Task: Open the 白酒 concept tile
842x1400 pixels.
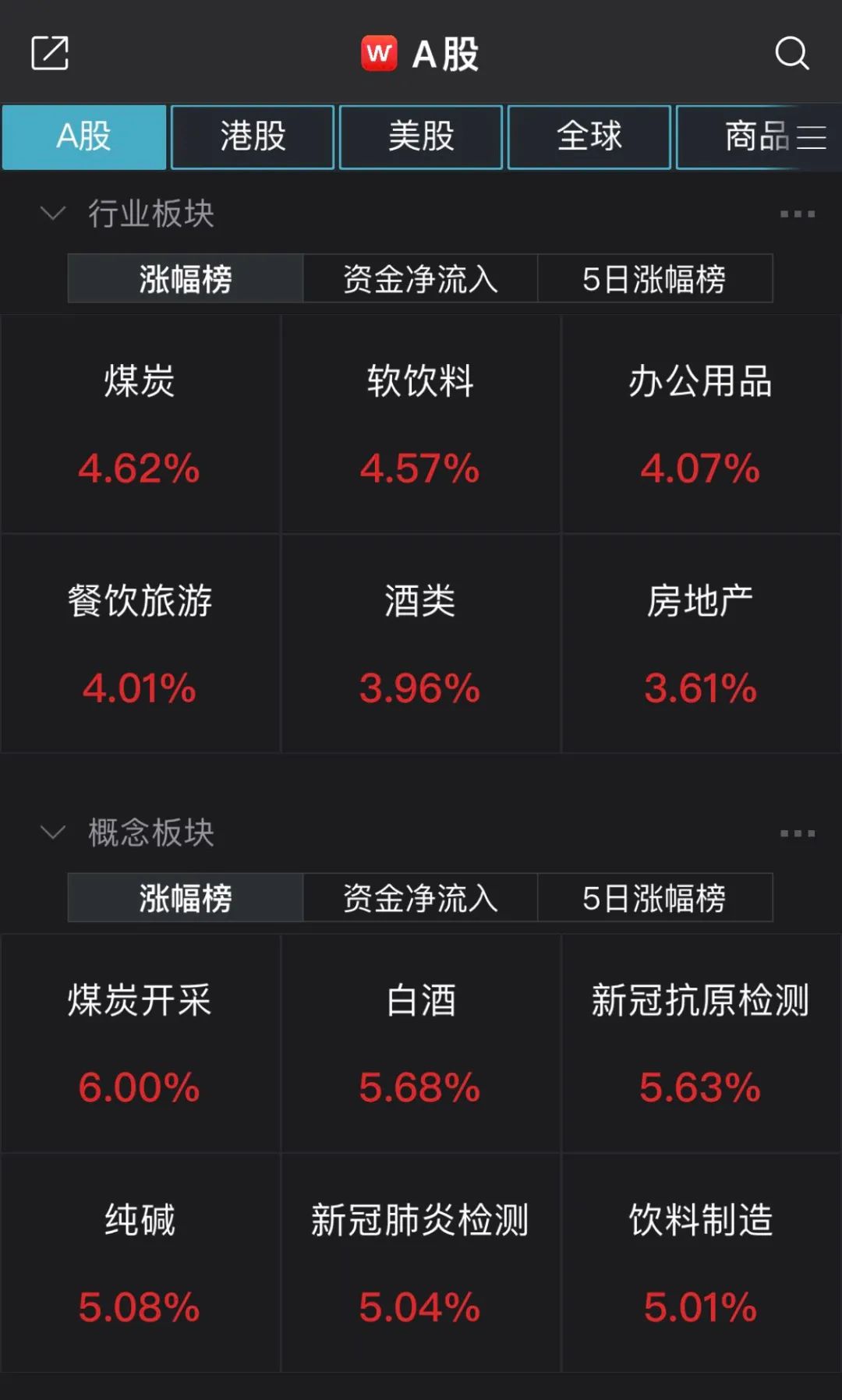Action: click(421, 1043)
